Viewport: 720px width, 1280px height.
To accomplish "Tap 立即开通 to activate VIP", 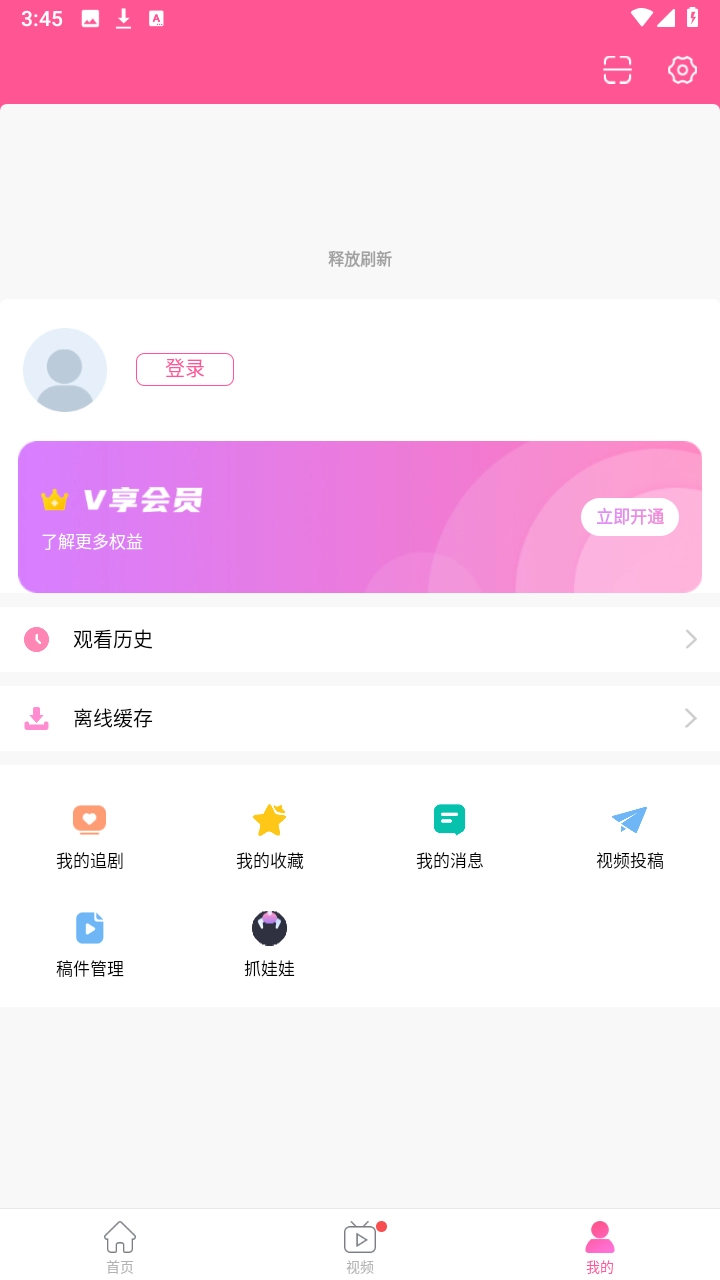I will pos(630,517).
